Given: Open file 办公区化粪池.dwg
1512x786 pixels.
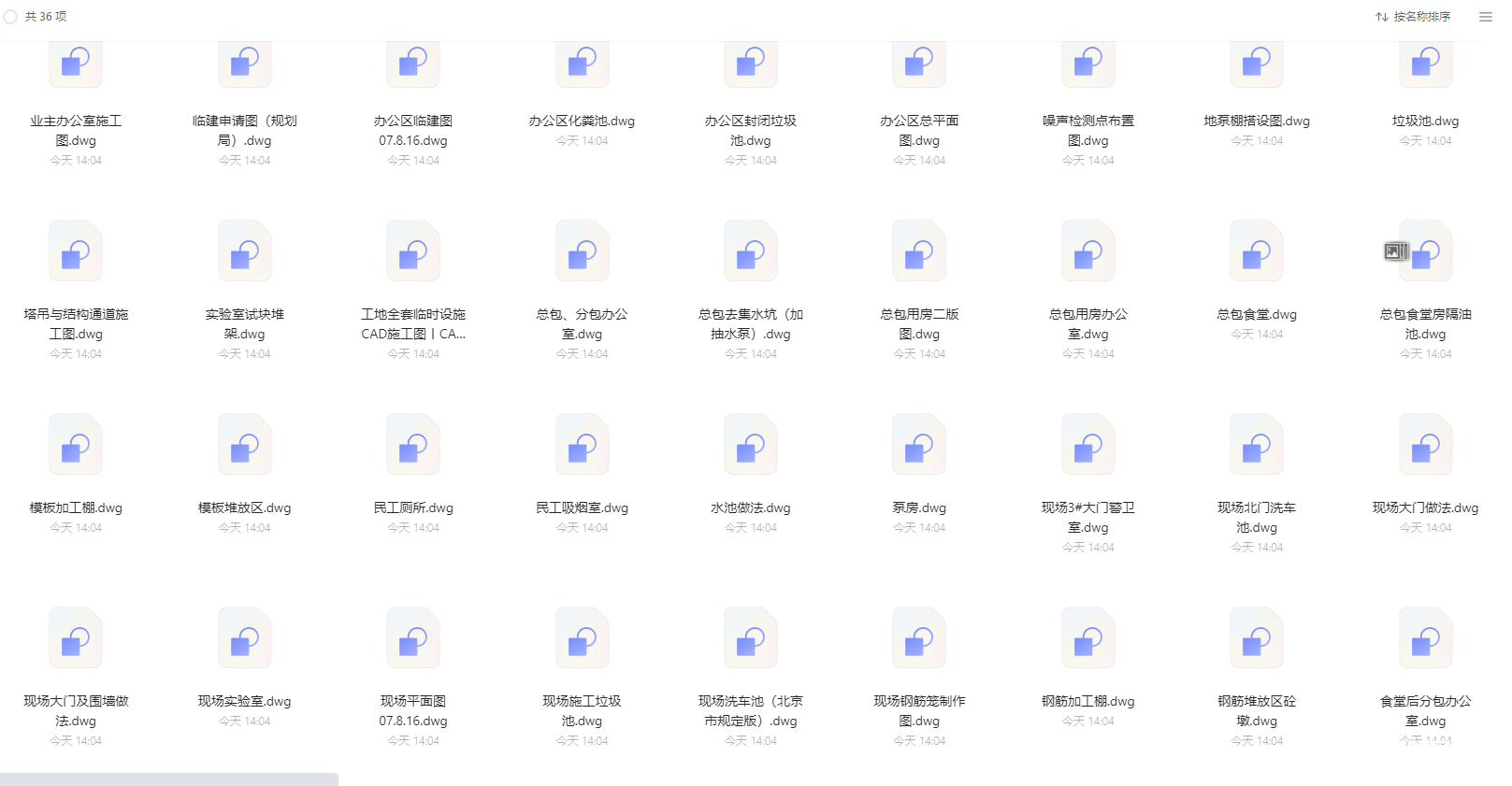Looking at the screenshot, I should [x=582, y=65].
